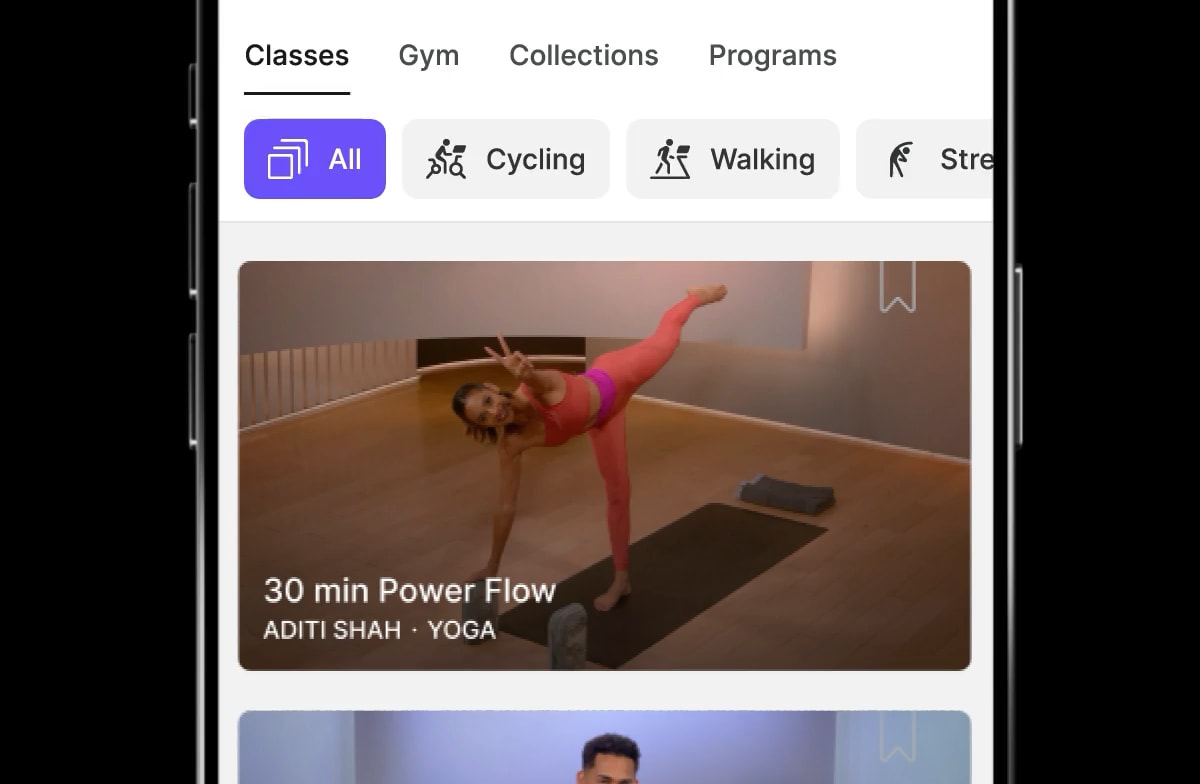Open the Collections tab
The image size is (1200, 784).
pos(584,56)
